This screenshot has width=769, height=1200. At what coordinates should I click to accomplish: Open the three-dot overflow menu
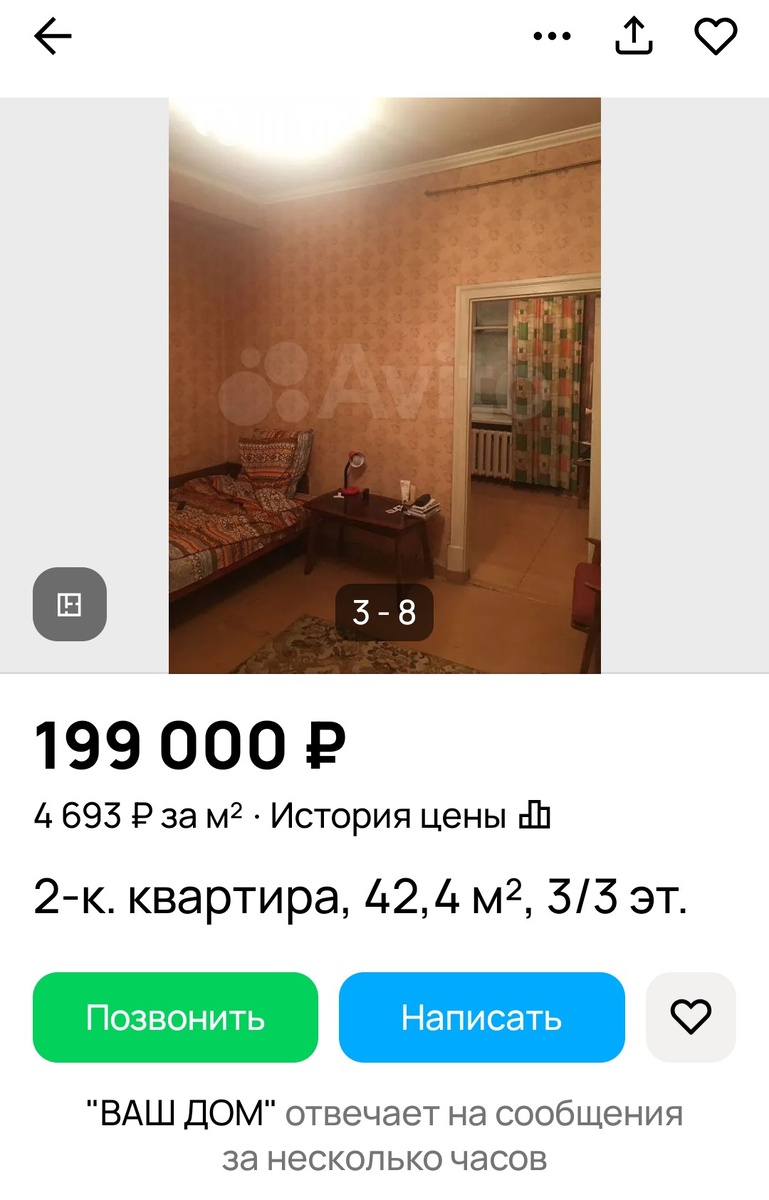click(x=551, y=37)
